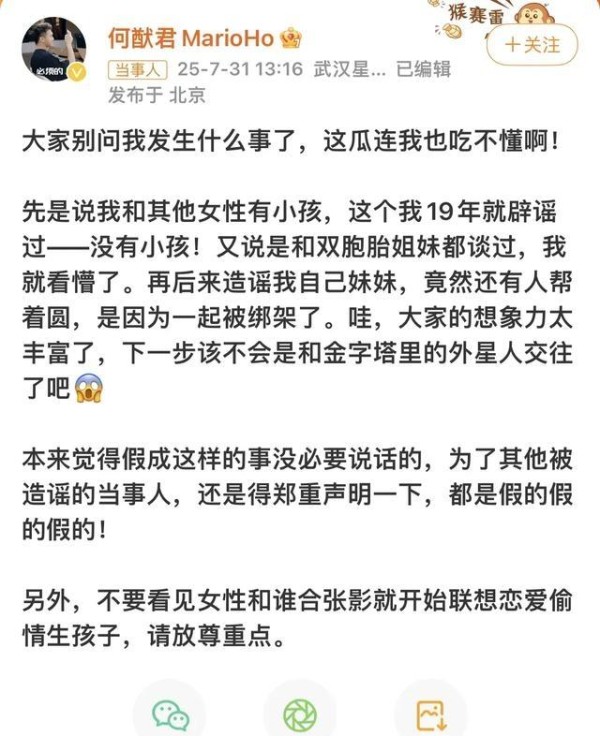The width and height of the screenshot is (600, 736).
Task: Share post to a WeChat chat
Action: (x=169, y=713)
